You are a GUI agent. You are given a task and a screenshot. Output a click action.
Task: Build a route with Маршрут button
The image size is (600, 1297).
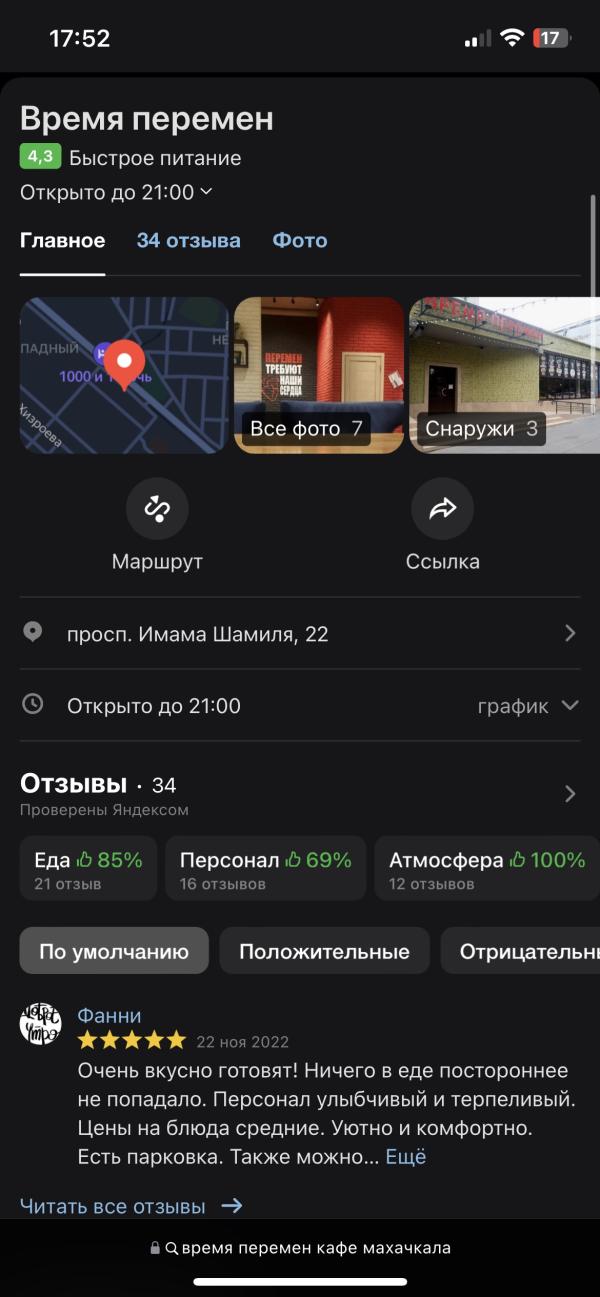157,509
